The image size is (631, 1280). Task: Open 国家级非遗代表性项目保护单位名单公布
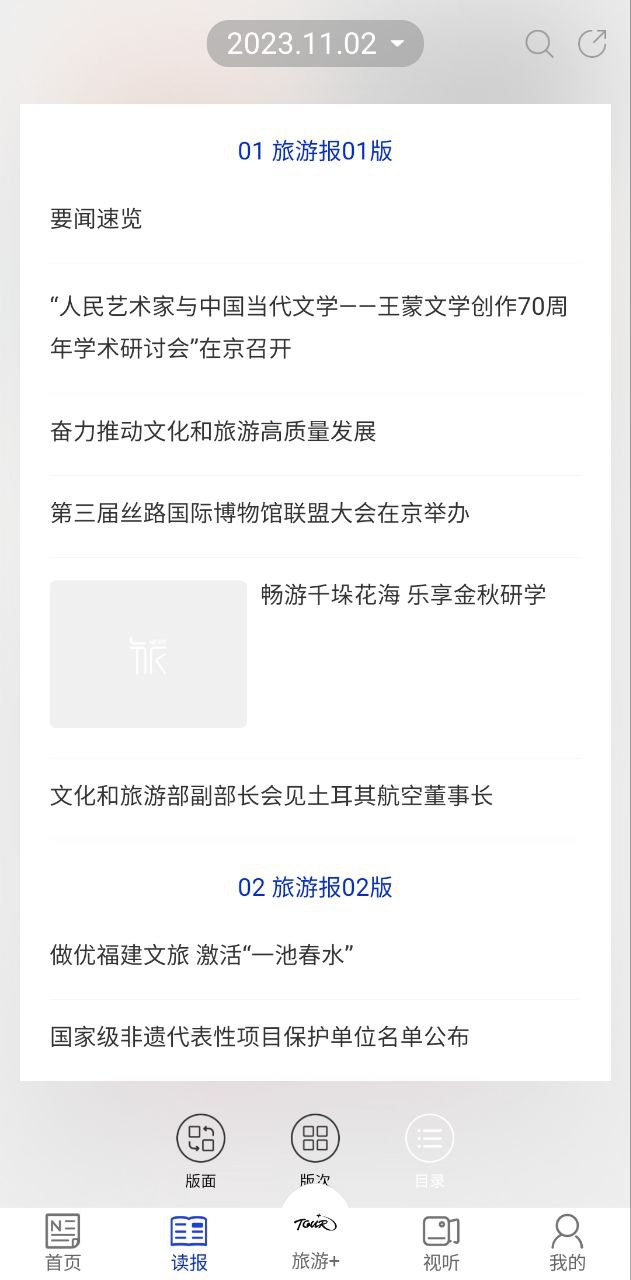point(260,1037)
